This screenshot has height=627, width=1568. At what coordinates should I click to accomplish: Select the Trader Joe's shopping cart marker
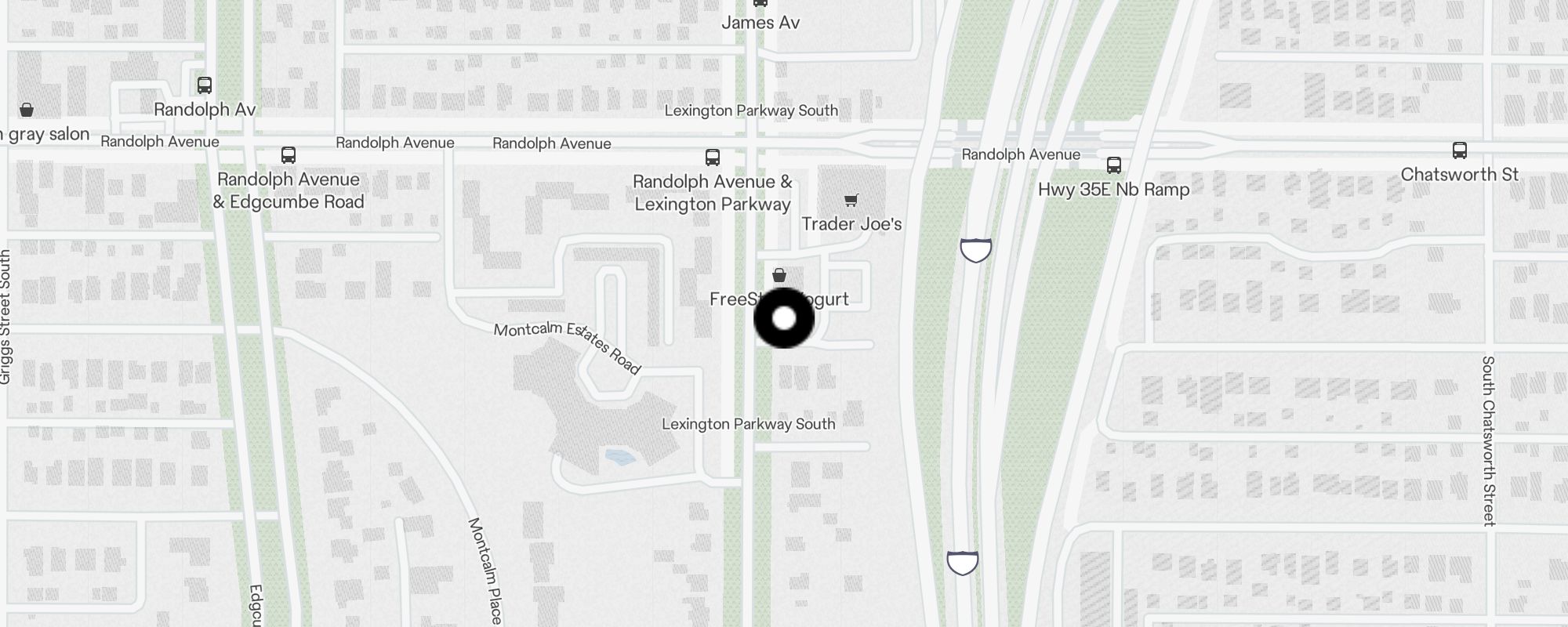point(851,201)
